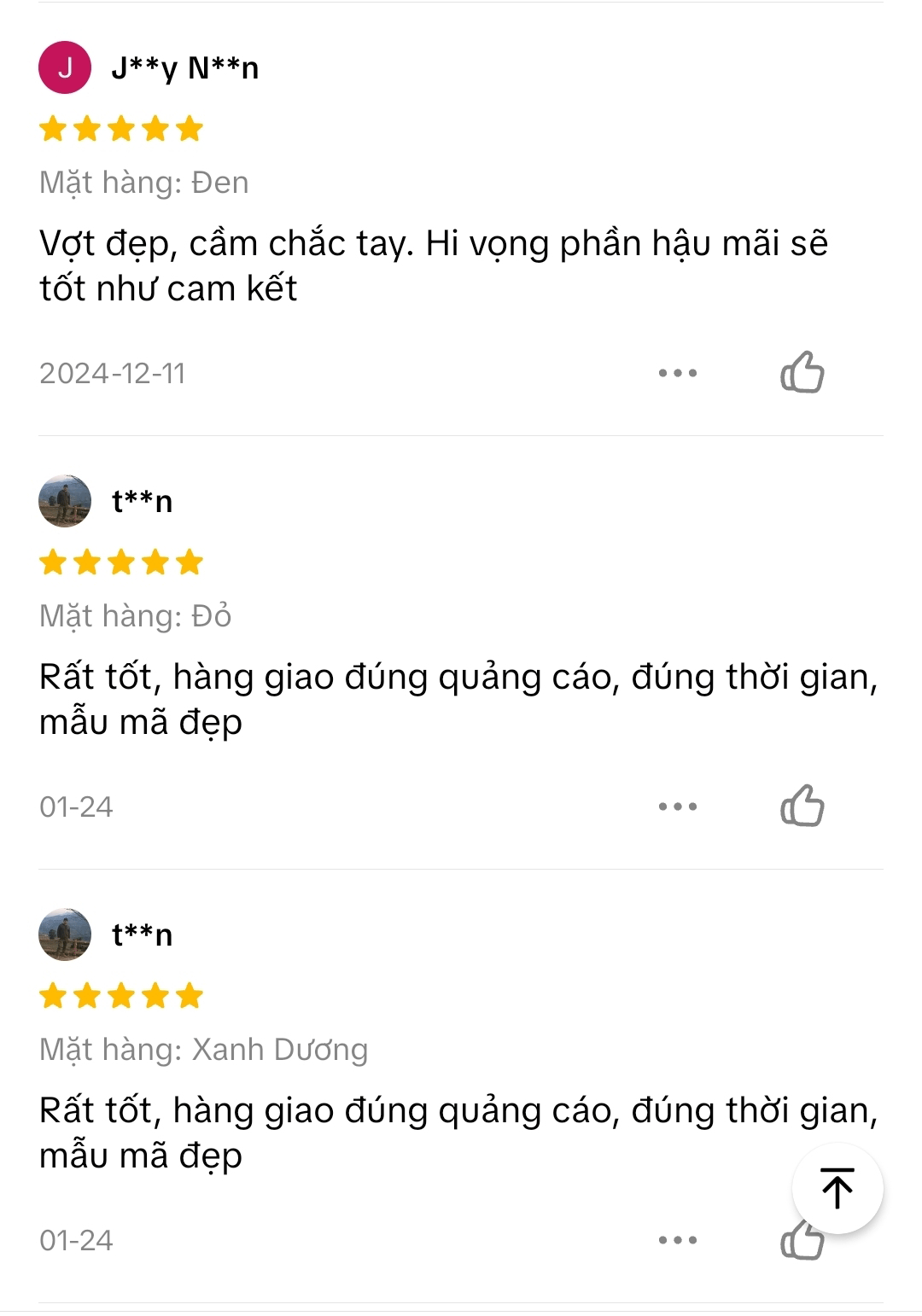Open J**y N**n's profile avatar
922x1316 pixels.
click(65, 67)
